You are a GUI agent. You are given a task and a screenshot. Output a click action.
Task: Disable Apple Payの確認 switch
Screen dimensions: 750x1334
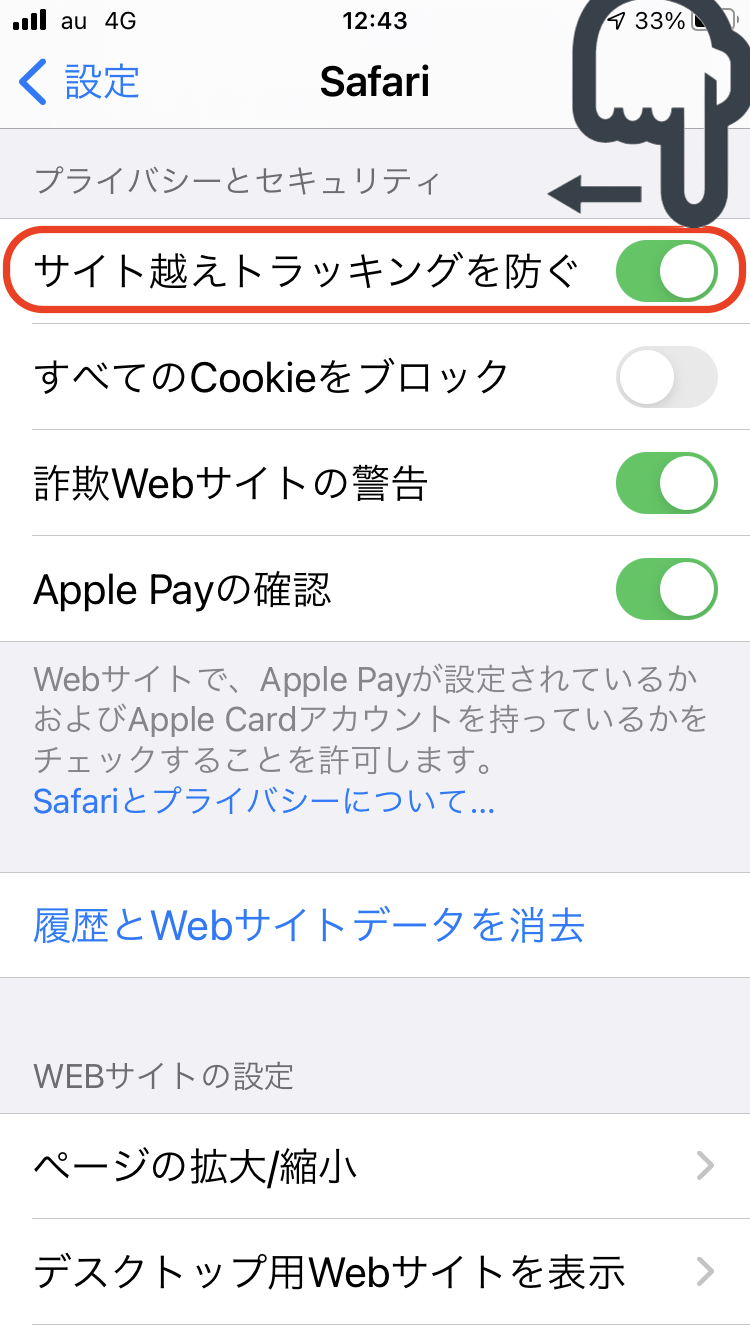click(x=667, y=589)
